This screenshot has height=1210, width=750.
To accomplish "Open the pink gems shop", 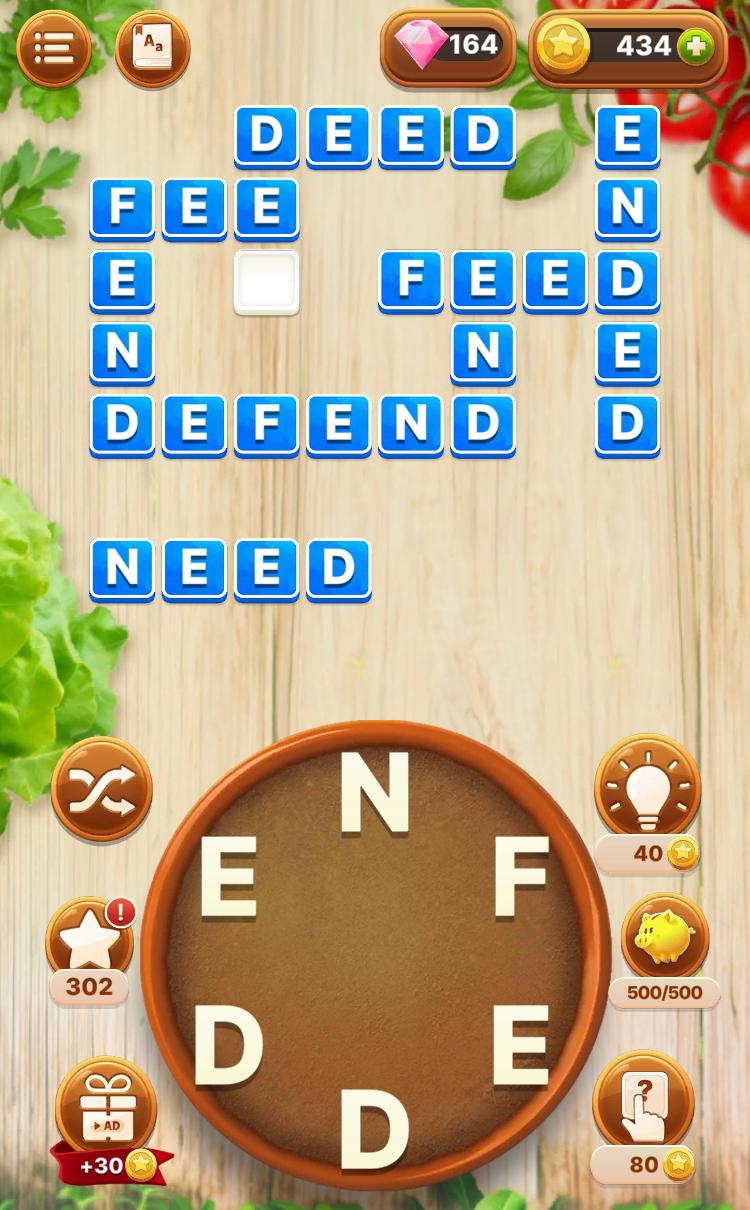I will click(x=447, y=45).
